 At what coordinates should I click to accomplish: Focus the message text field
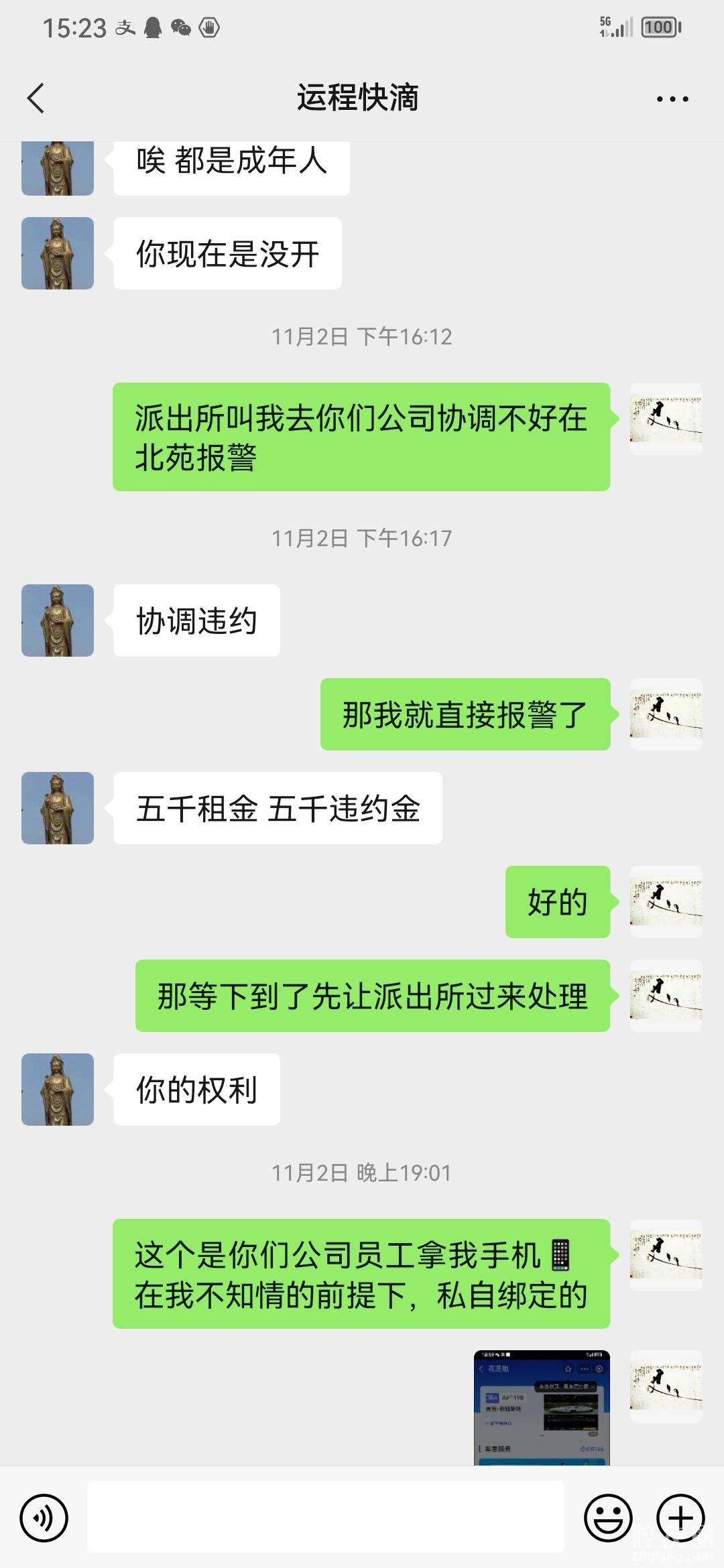pyautogui.click(x=326, y=1518)
